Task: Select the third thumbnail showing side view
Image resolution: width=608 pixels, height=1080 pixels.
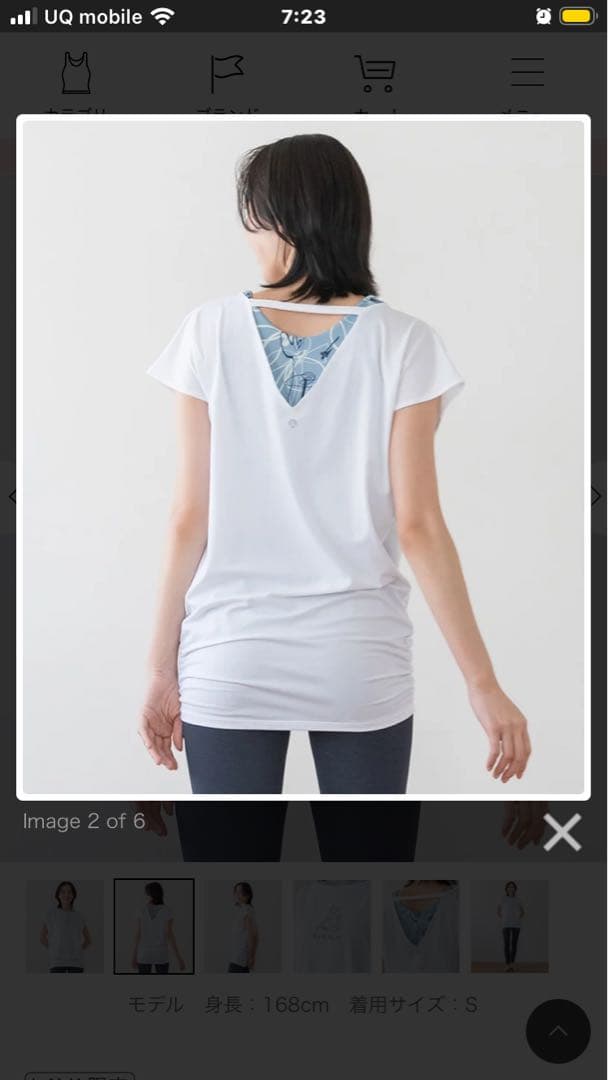Action: [x=243, y=926]
